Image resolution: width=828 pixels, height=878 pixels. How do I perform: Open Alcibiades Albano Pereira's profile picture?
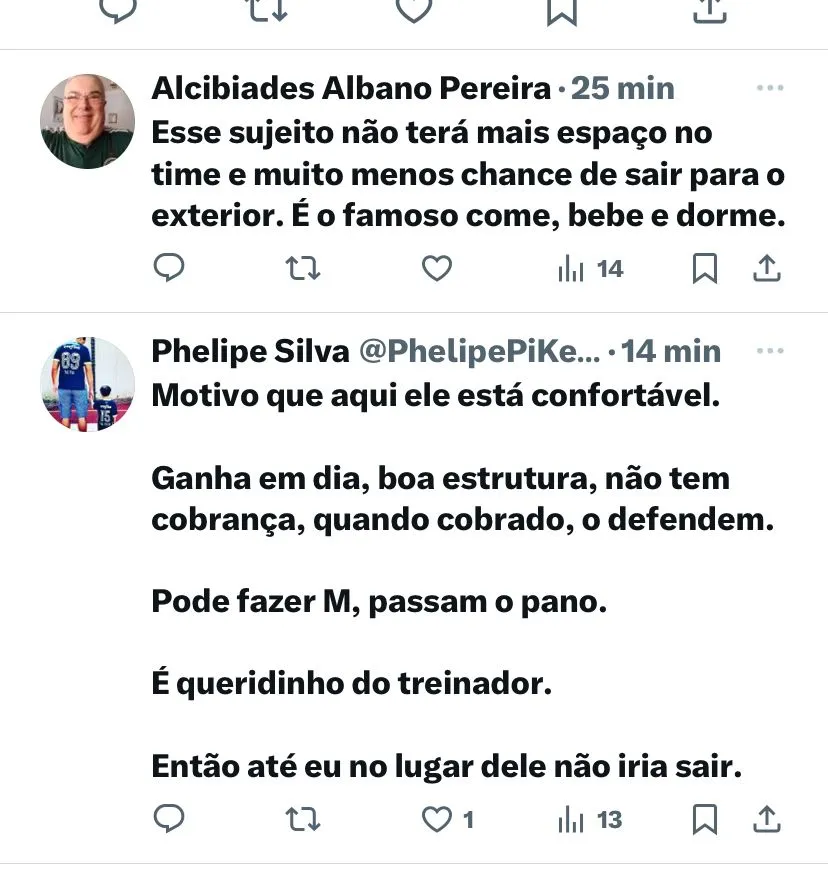click(x=87, y=121)
